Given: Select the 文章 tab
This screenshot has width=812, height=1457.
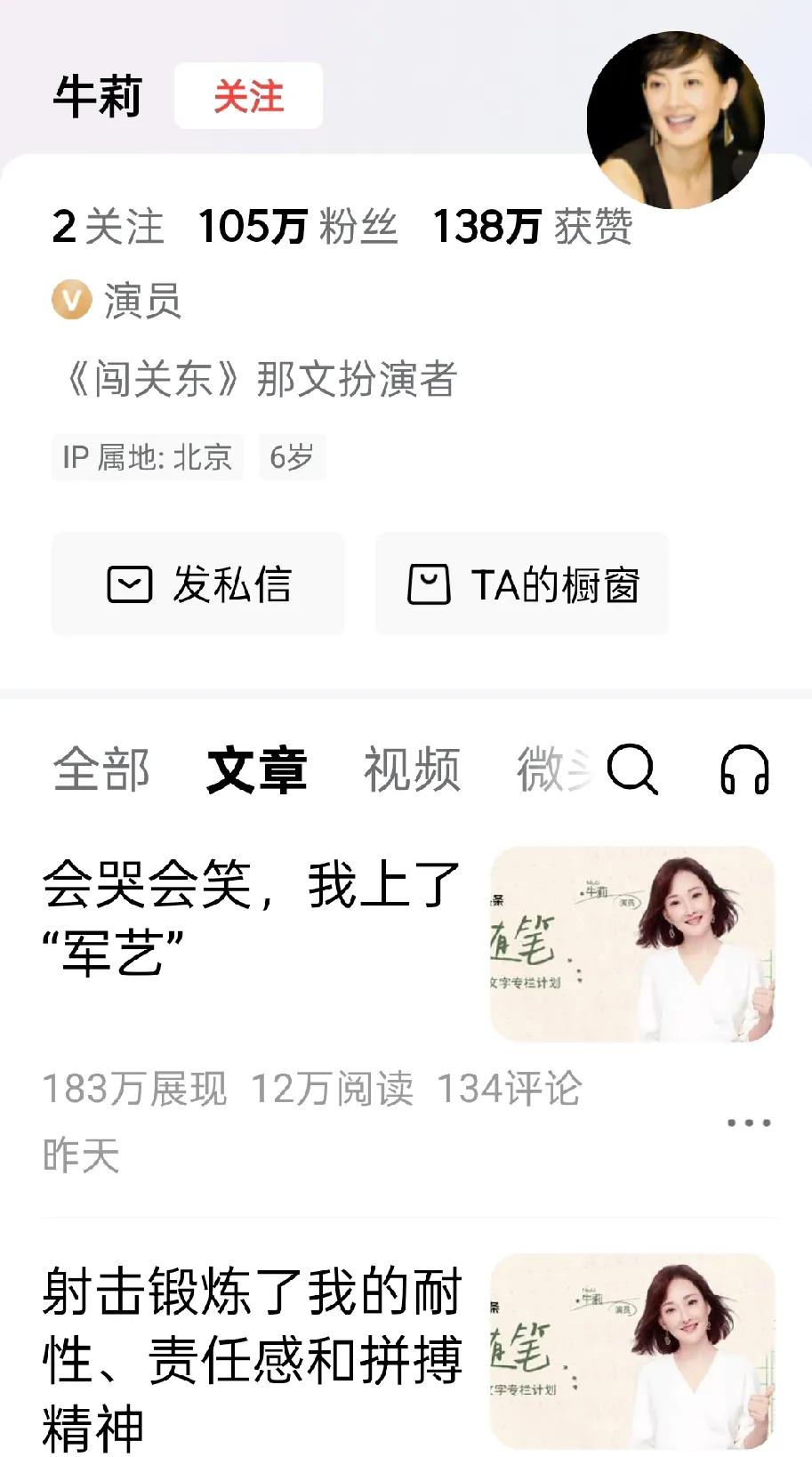Looking at the screenshot, I should point(257,770).
